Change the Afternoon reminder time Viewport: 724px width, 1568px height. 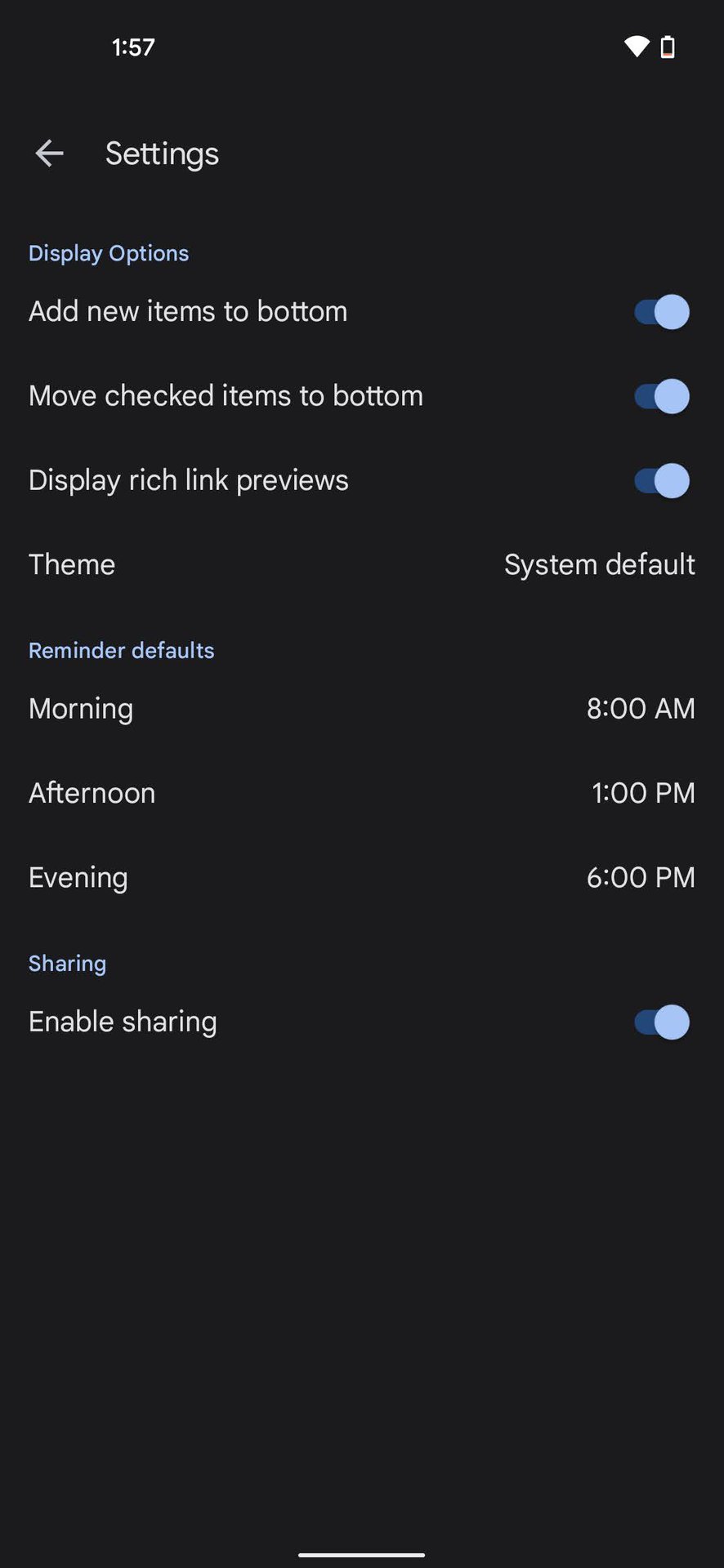(x=361, y=793)
